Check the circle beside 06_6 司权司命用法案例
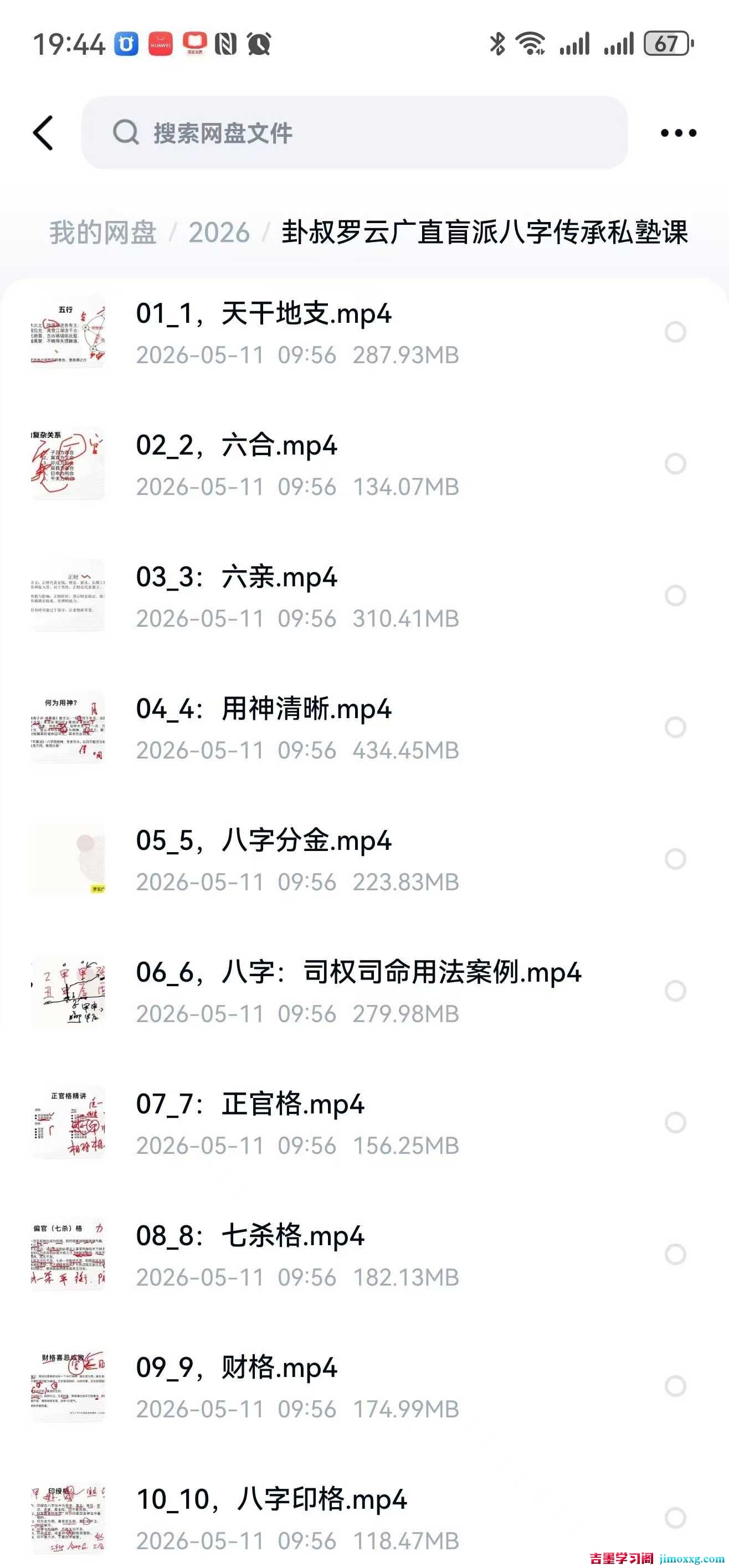The height and width of the screenshot is (1568, 729). (675, 991)
